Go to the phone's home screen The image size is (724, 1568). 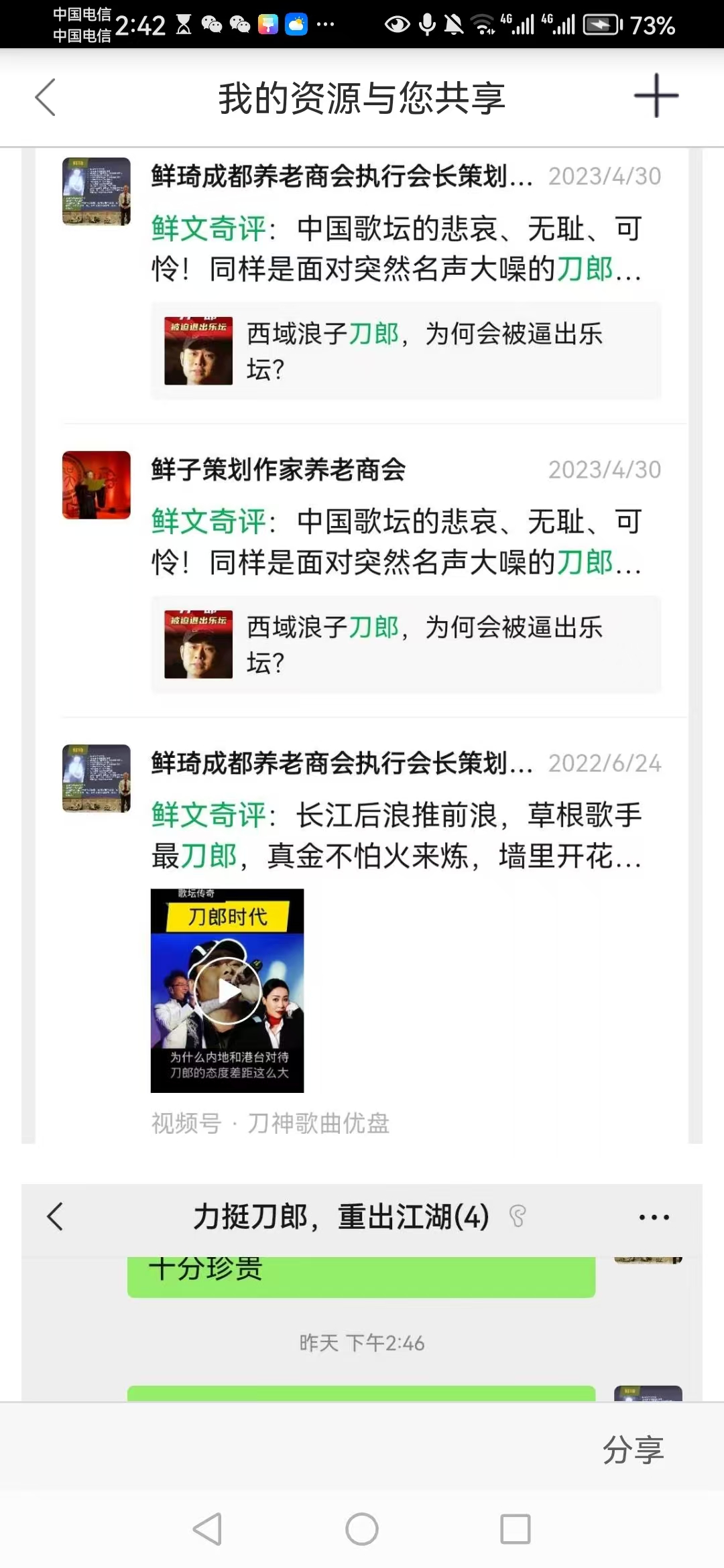point(362,1529)
